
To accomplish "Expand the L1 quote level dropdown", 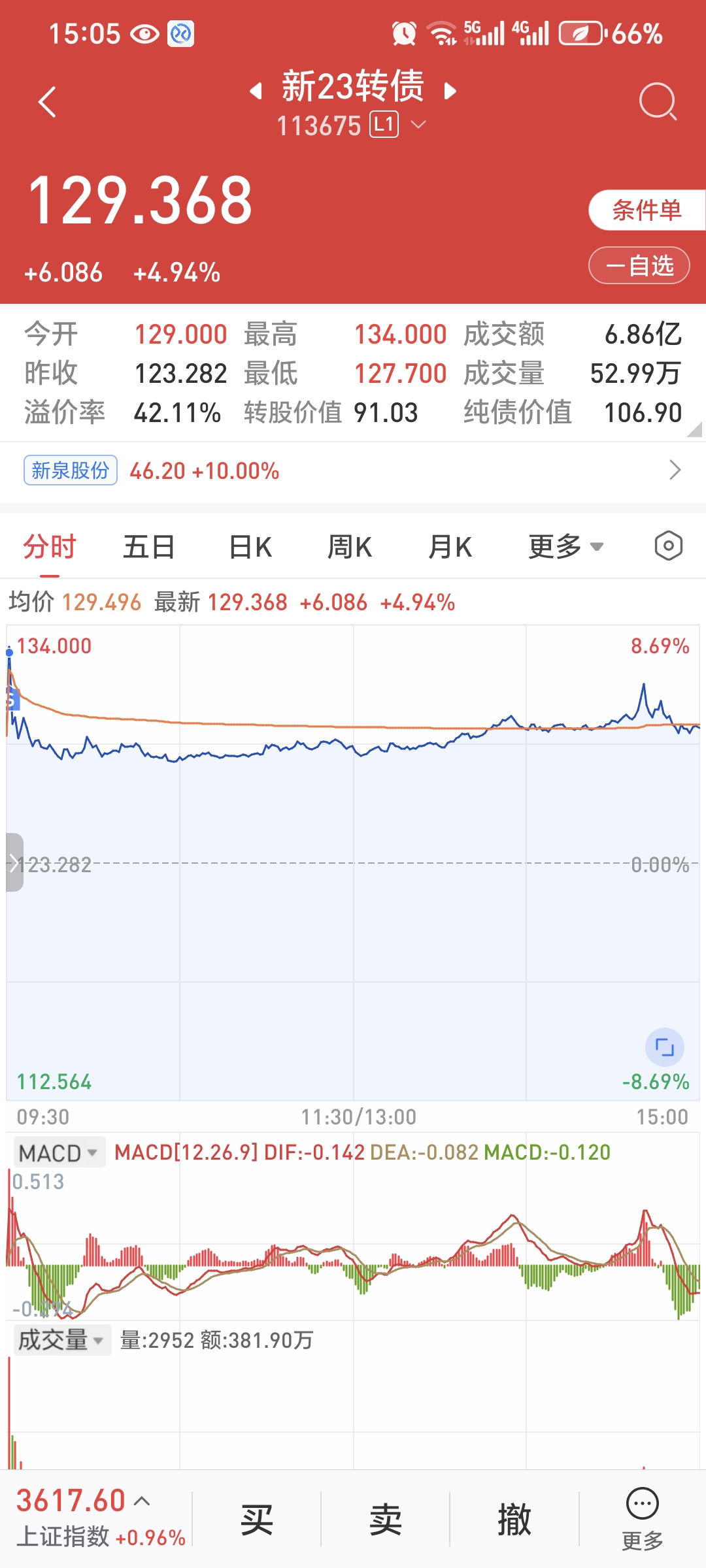I will (418, 125).
